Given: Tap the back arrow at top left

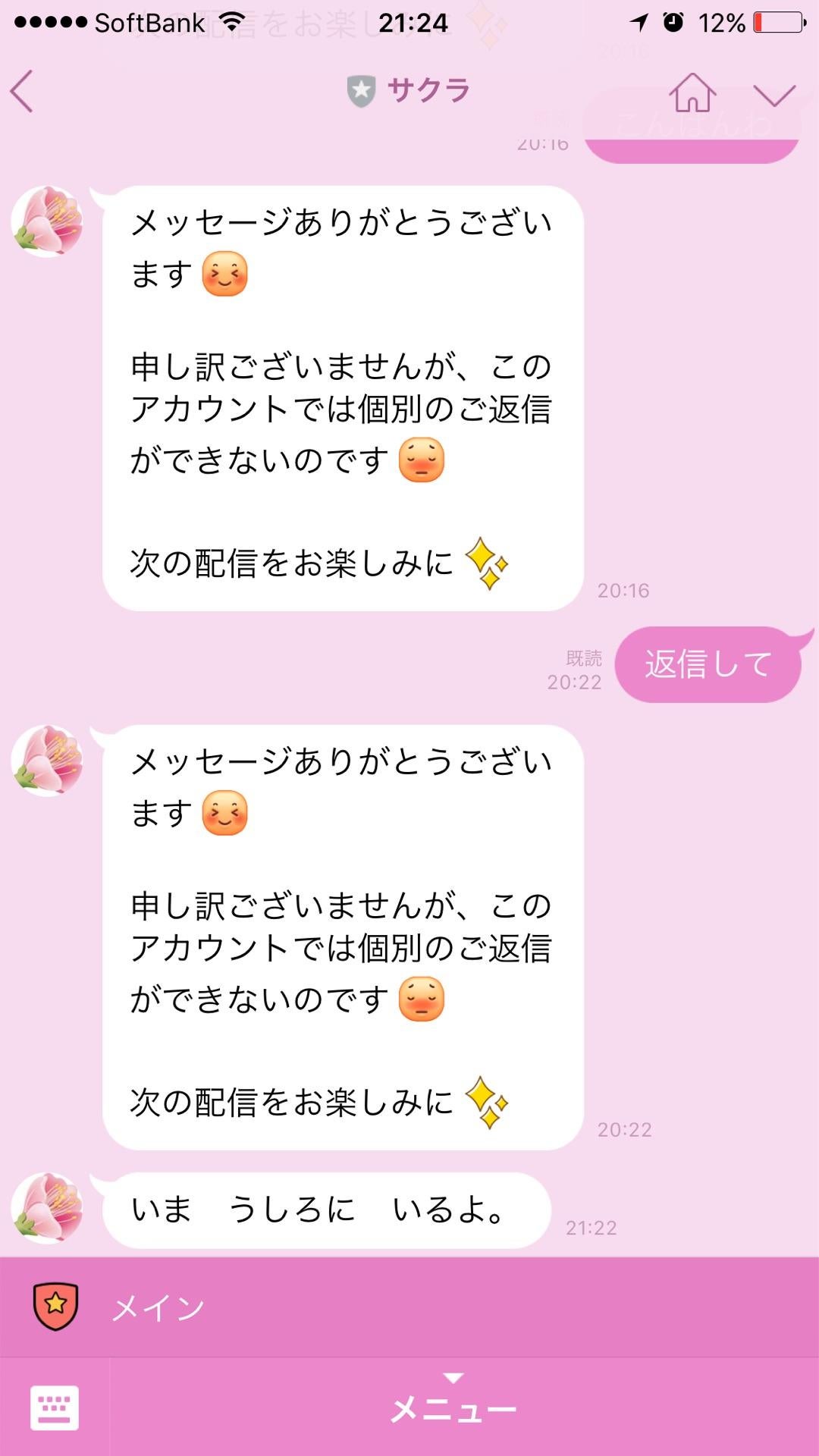Looking at the screenshot, I should click(x=20, y=89).
